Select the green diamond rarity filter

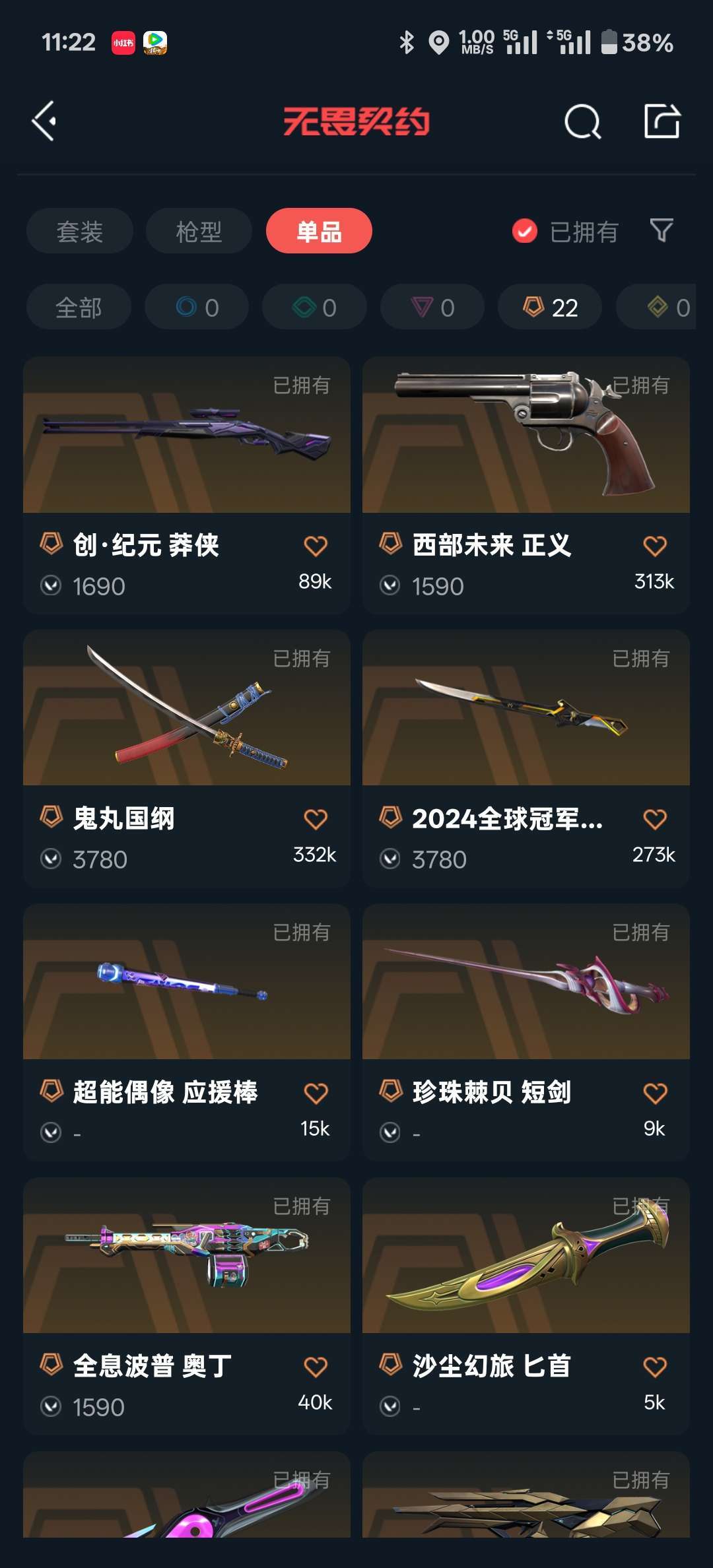click(x=314, y=307)
